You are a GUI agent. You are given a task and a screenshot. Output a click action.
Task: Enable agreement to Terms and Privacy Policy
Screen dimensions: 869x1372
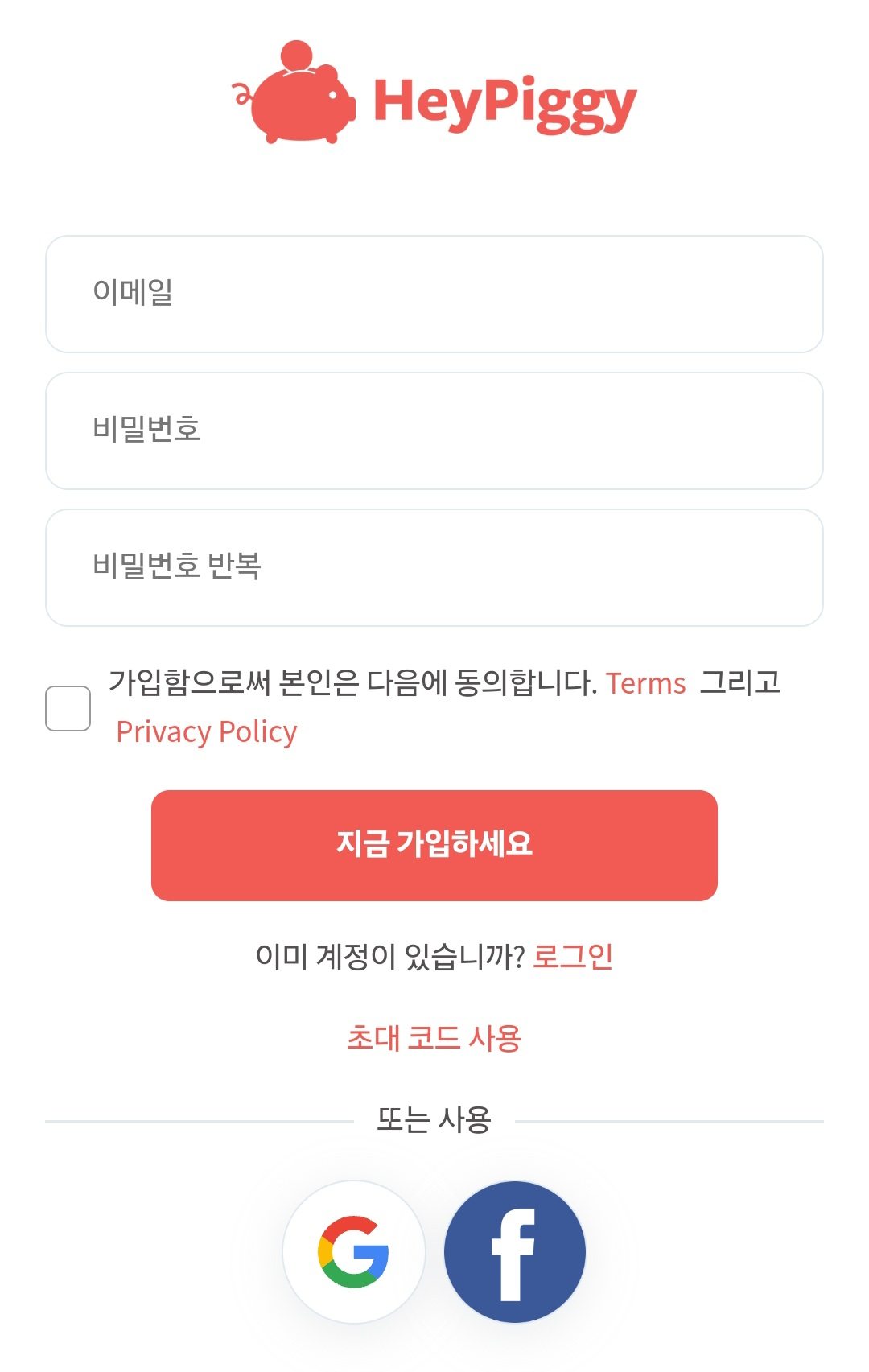(68, 707)
